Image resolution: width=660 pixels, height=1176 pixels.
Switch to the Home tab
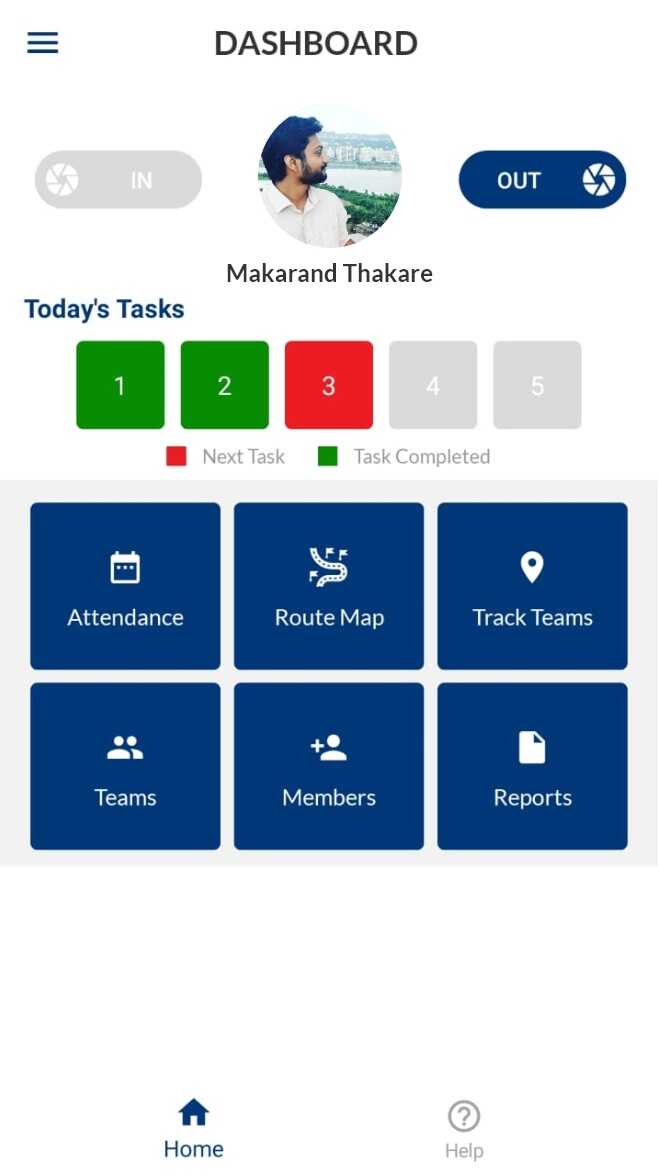(x=193, y=1129)
